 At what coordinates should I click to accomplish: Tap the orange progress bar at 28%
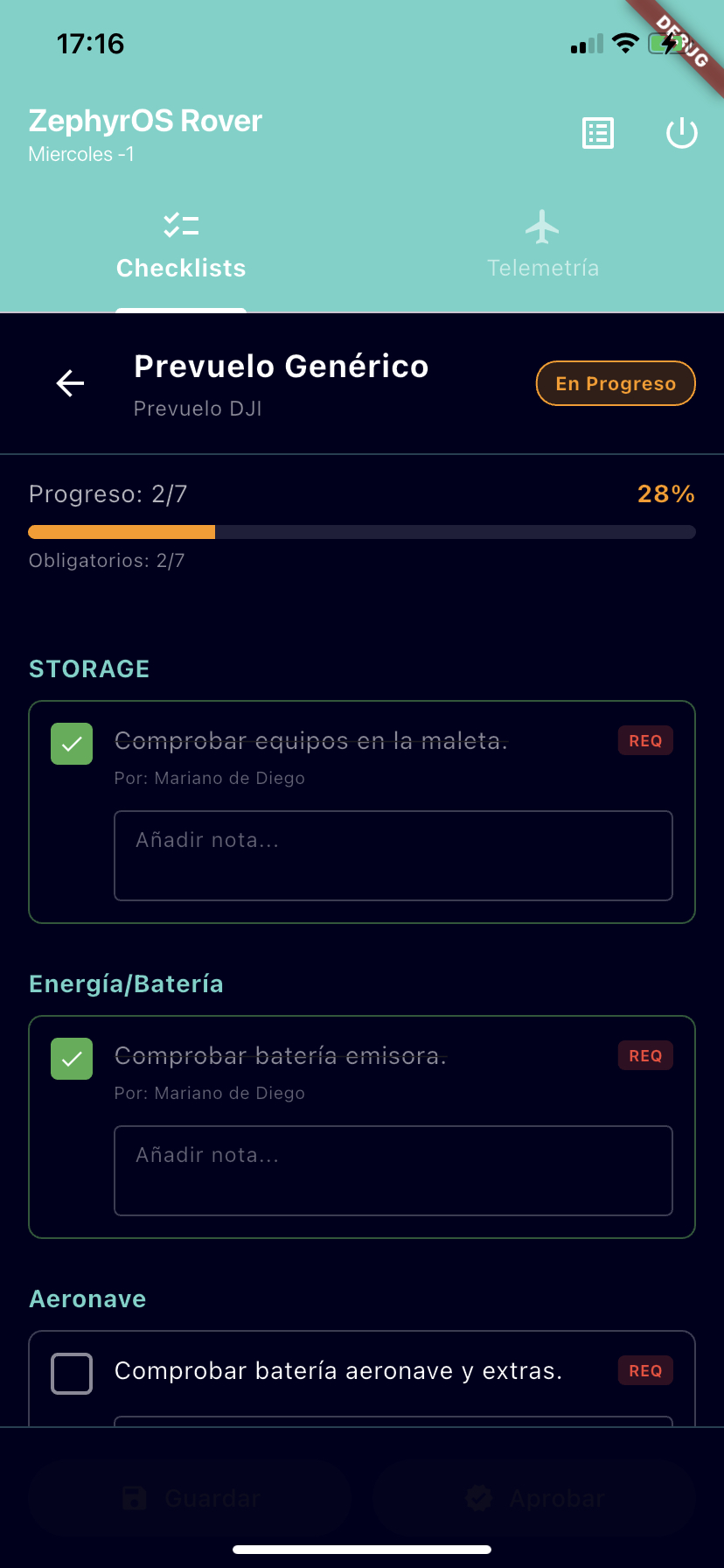122,531
